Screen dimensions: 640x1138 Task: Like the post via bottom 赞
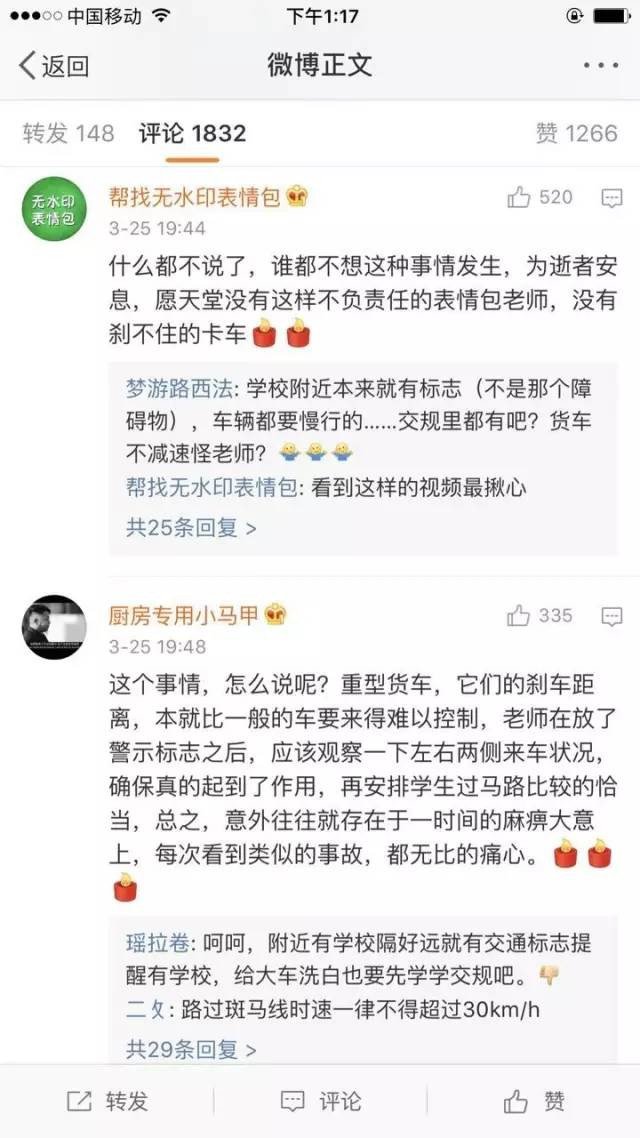[x=534, y=1101]
